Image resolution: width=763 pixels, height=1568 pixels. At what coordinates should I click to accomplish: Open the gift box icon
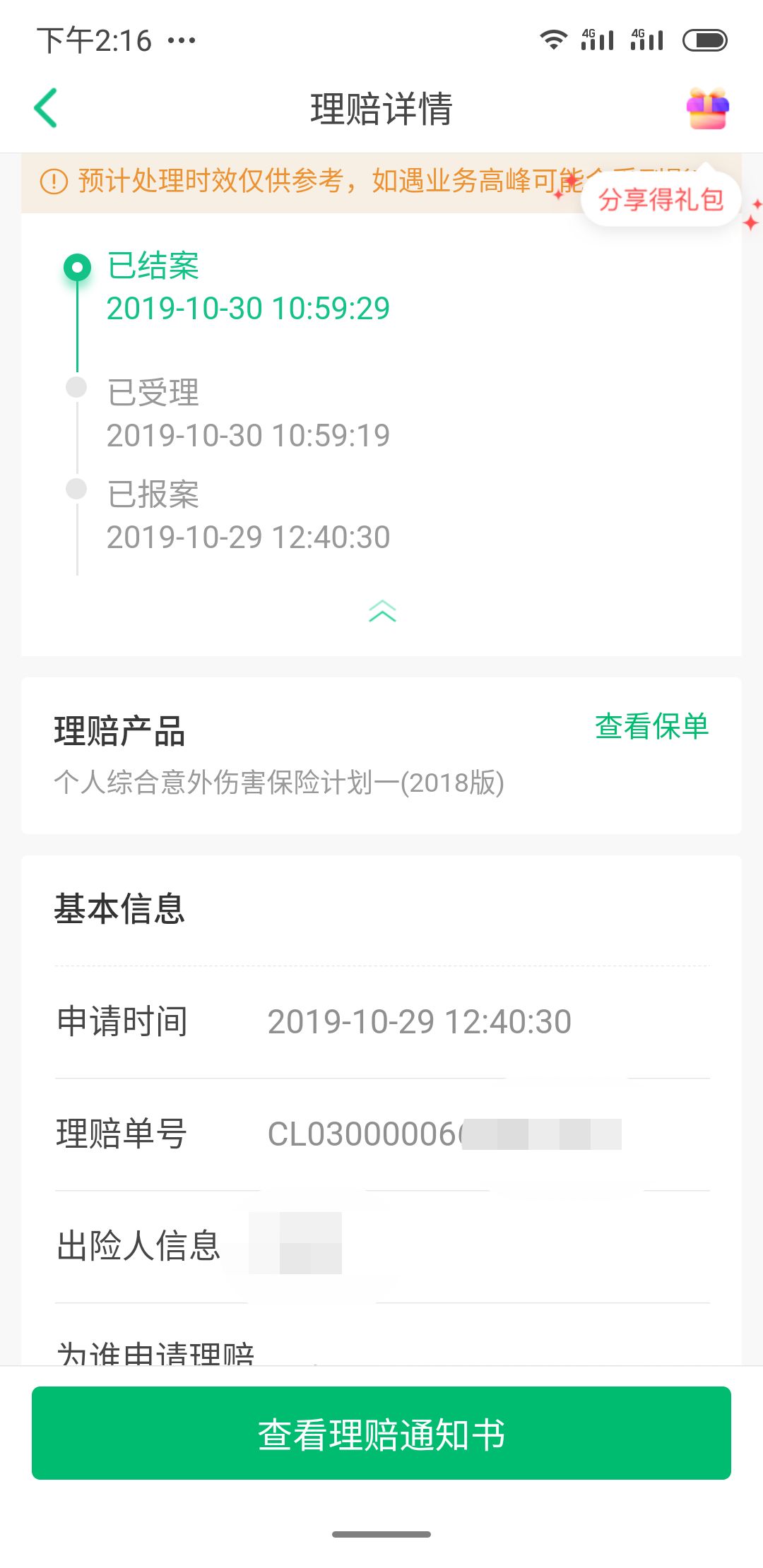[x=707, y=109]
